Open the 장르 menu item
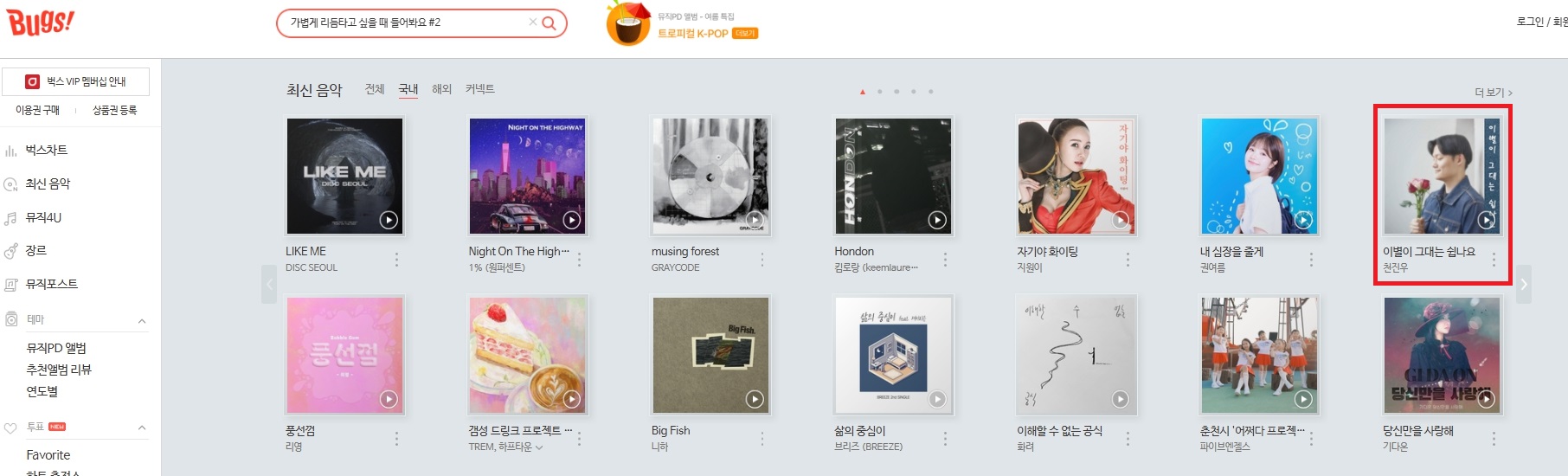Screen dimensions: 1568x476 coord(35,250)
